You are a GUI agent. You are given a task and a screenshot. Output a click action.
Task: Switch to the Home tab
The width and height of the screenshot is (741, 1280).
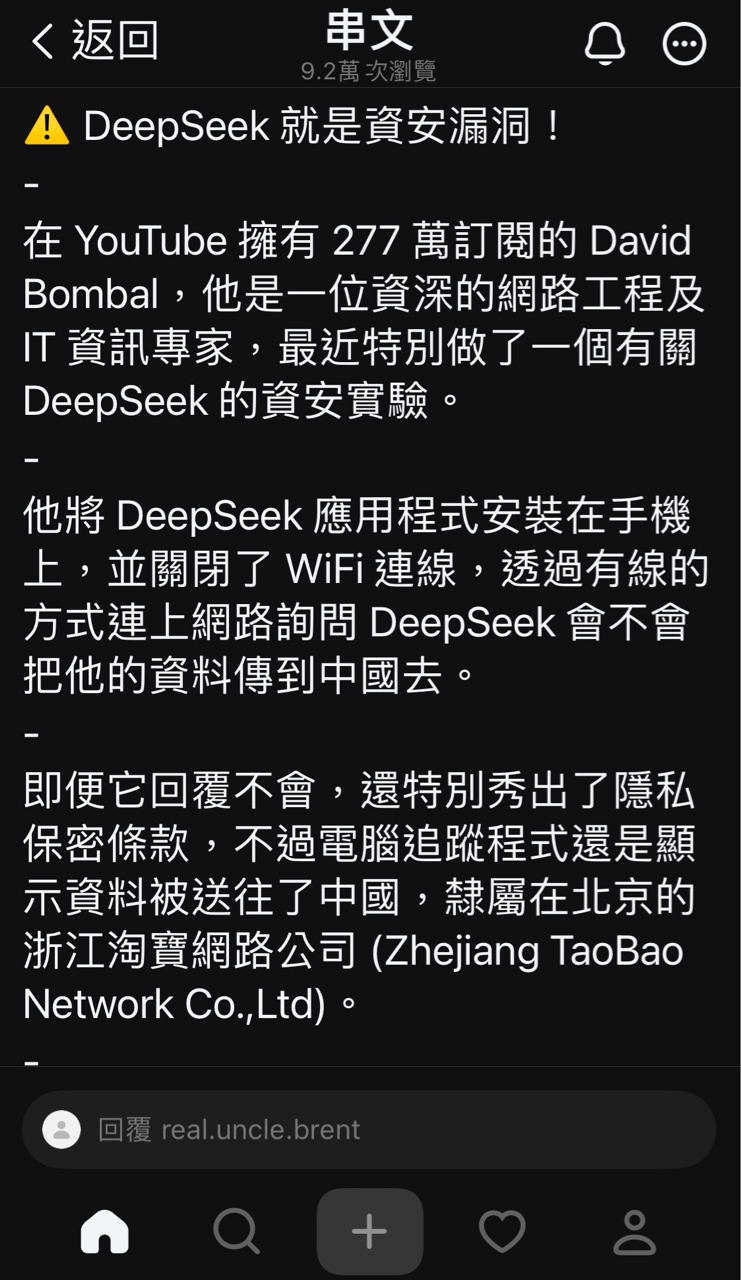[x=105, y=1231]
